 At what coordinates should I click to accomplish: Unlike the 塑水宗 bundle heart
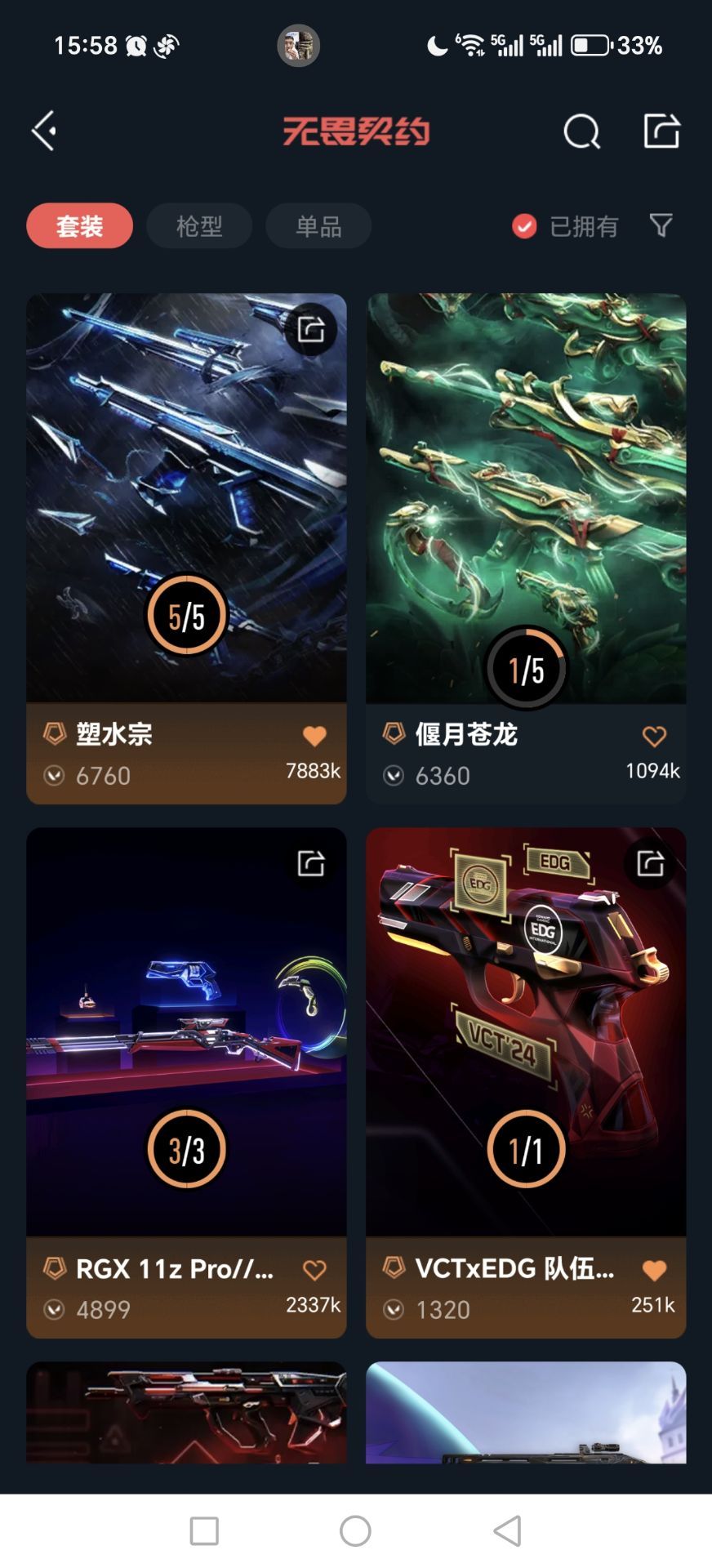pyautogui.click(x=314, y=736)
